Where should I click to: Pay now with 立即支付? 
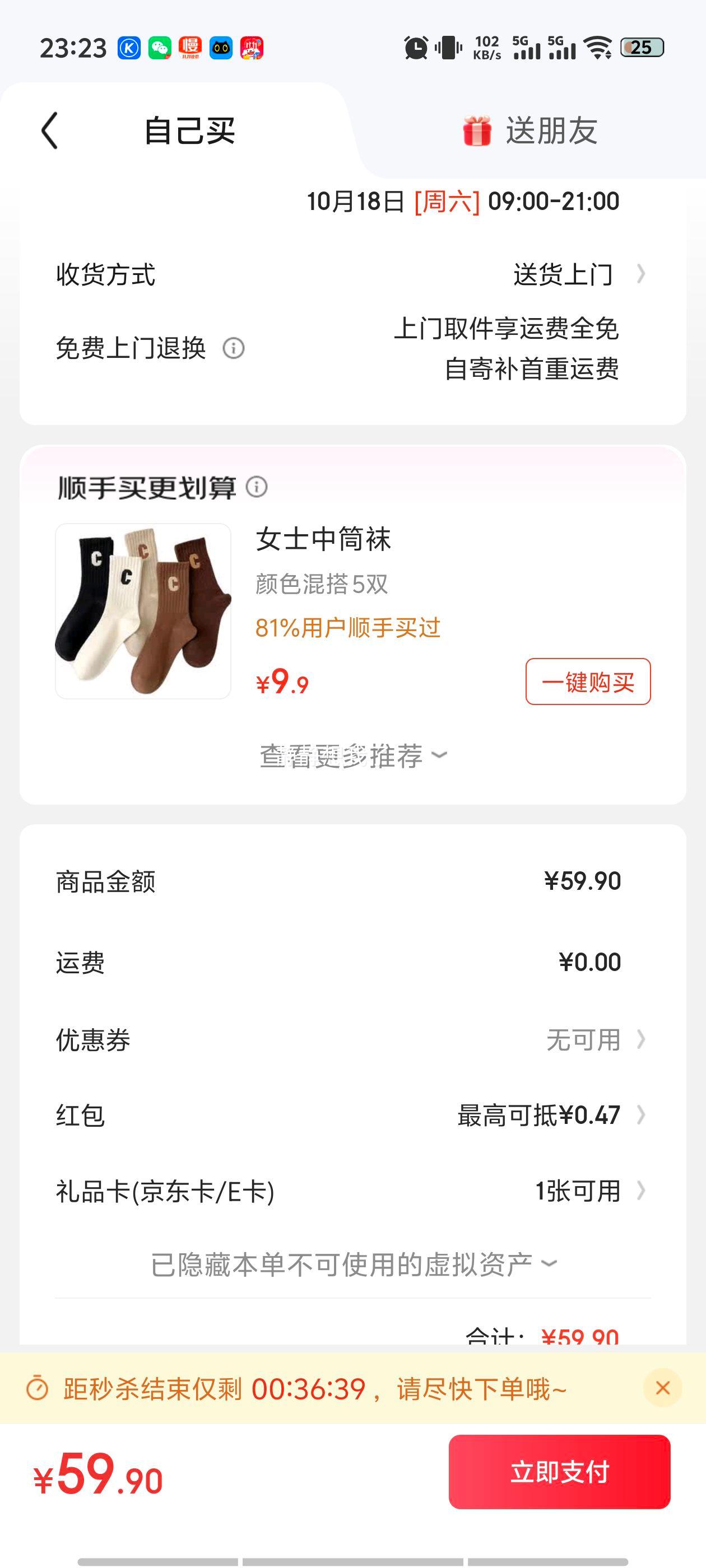click(x=559, y=1472)
